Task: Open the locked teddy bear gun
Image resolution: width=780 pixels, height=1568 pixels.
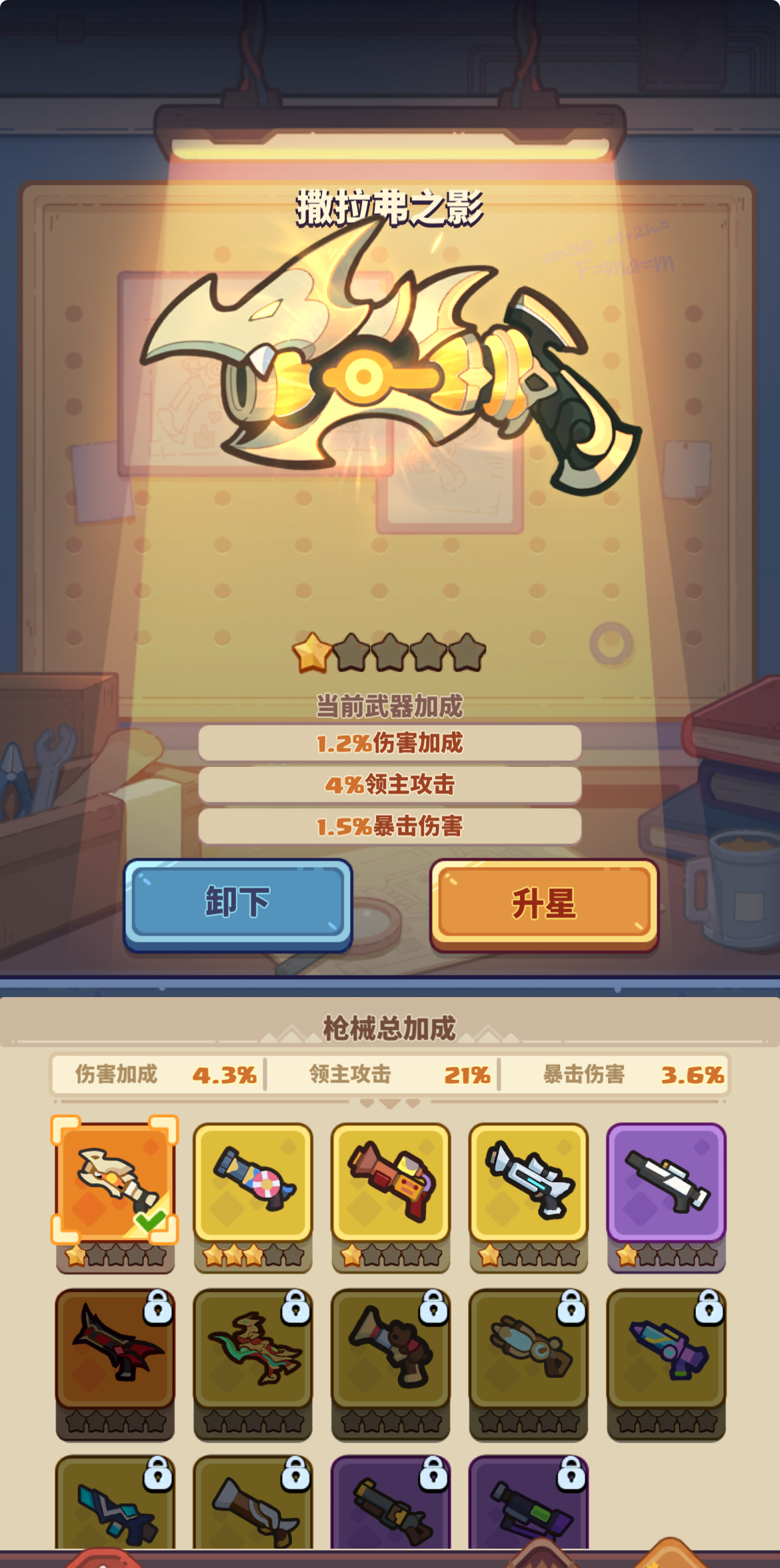Action: [391, 1349]
